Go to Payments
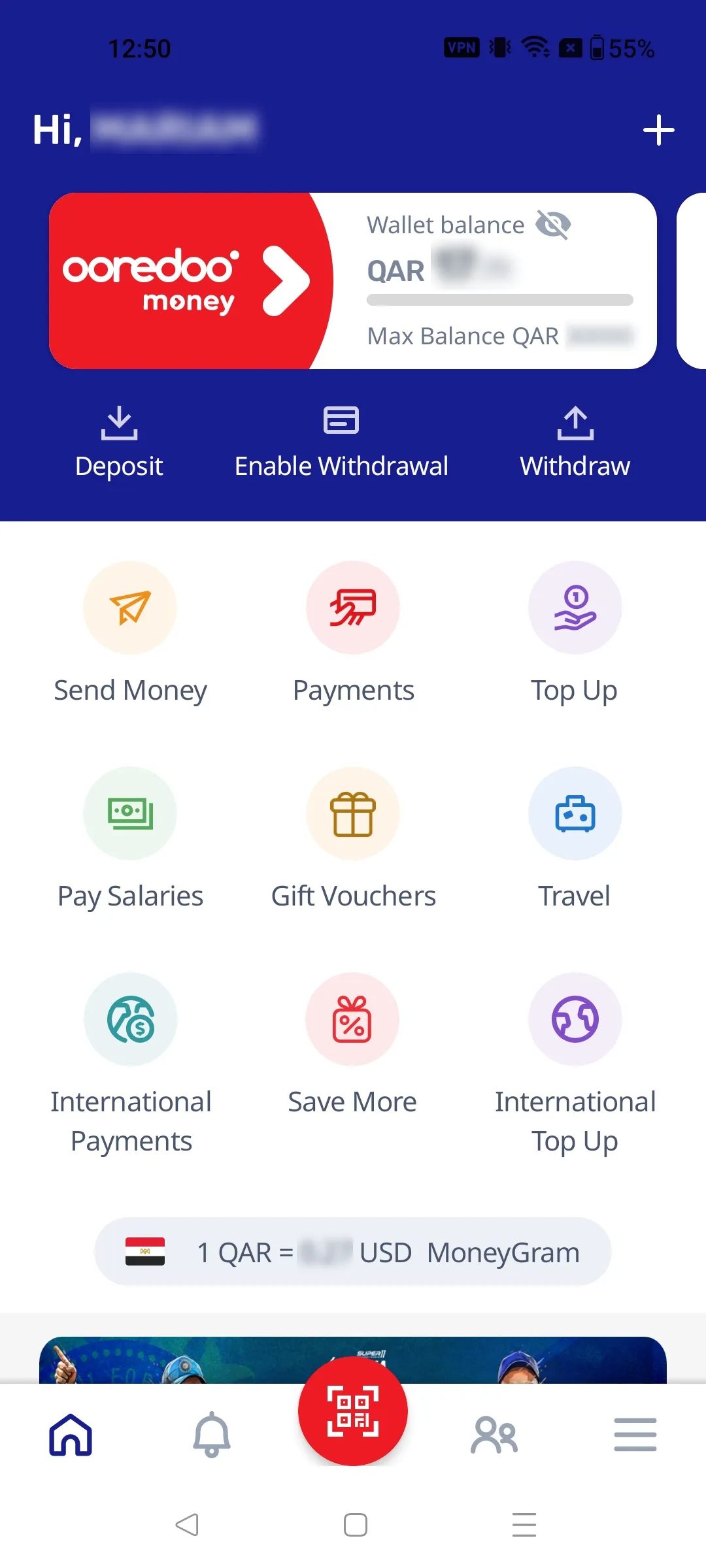This screenshot has width=706, height=1568. [x=353, y=632]
